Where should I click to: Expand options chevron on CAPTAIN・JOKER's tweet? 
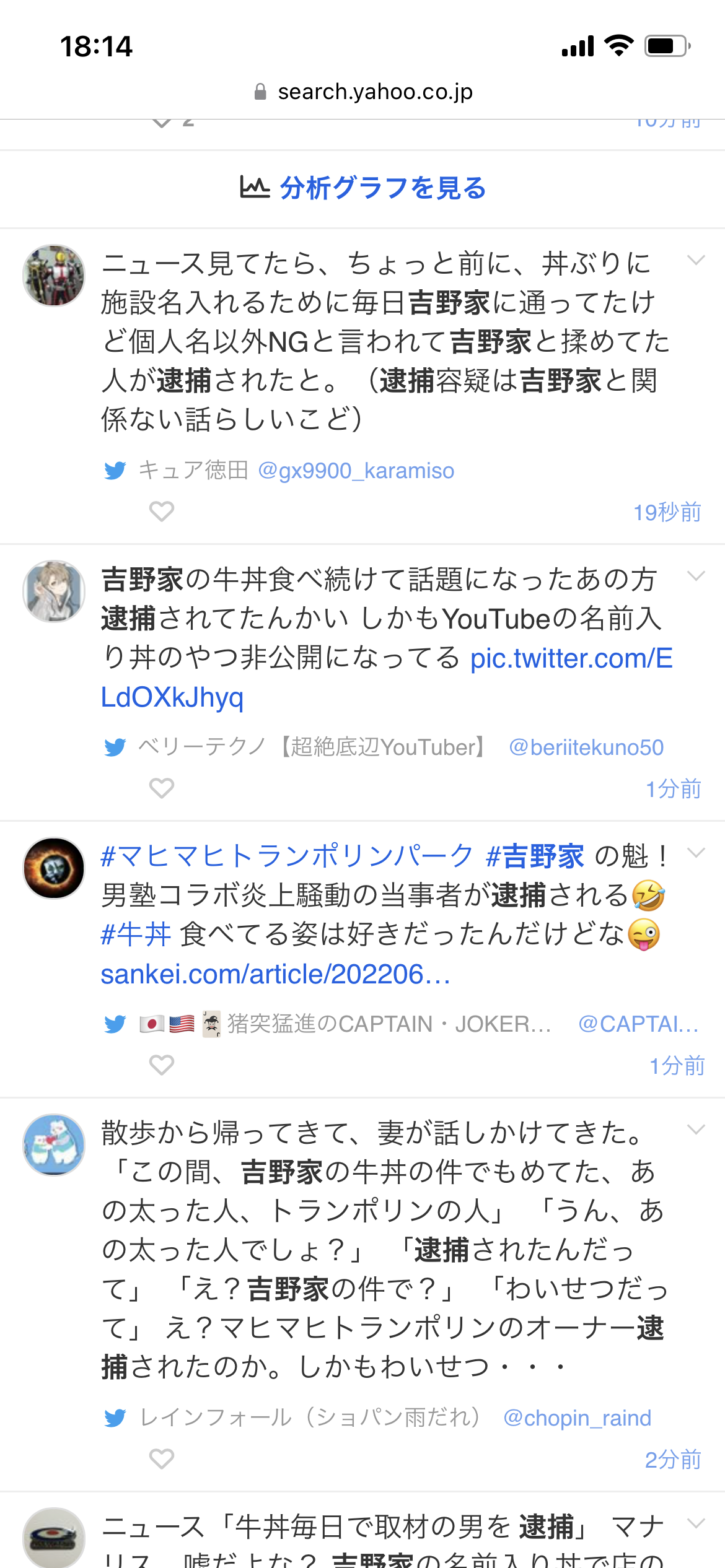[696, 853]
